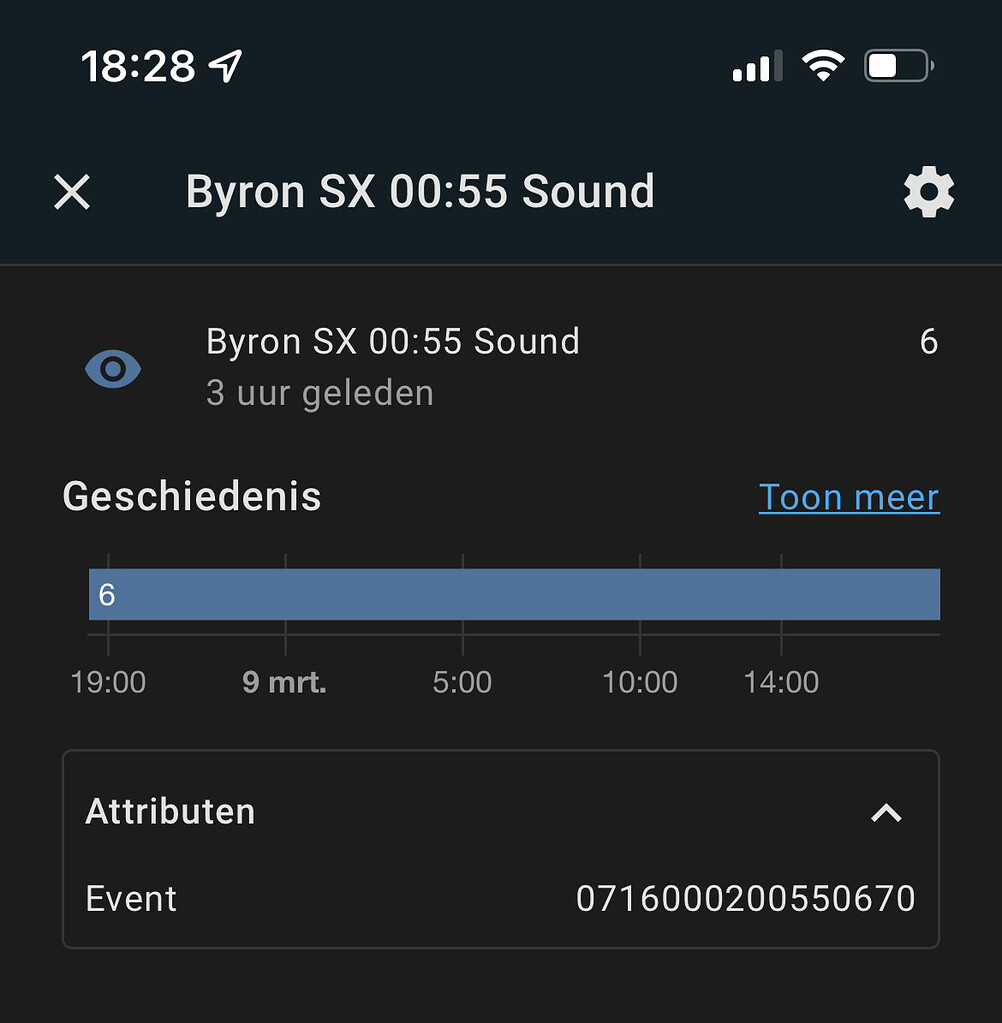Click the Byron SX 00:55 Sound dialog title
This screenshot has height=1023, width=1002.
tap(420, 191)
